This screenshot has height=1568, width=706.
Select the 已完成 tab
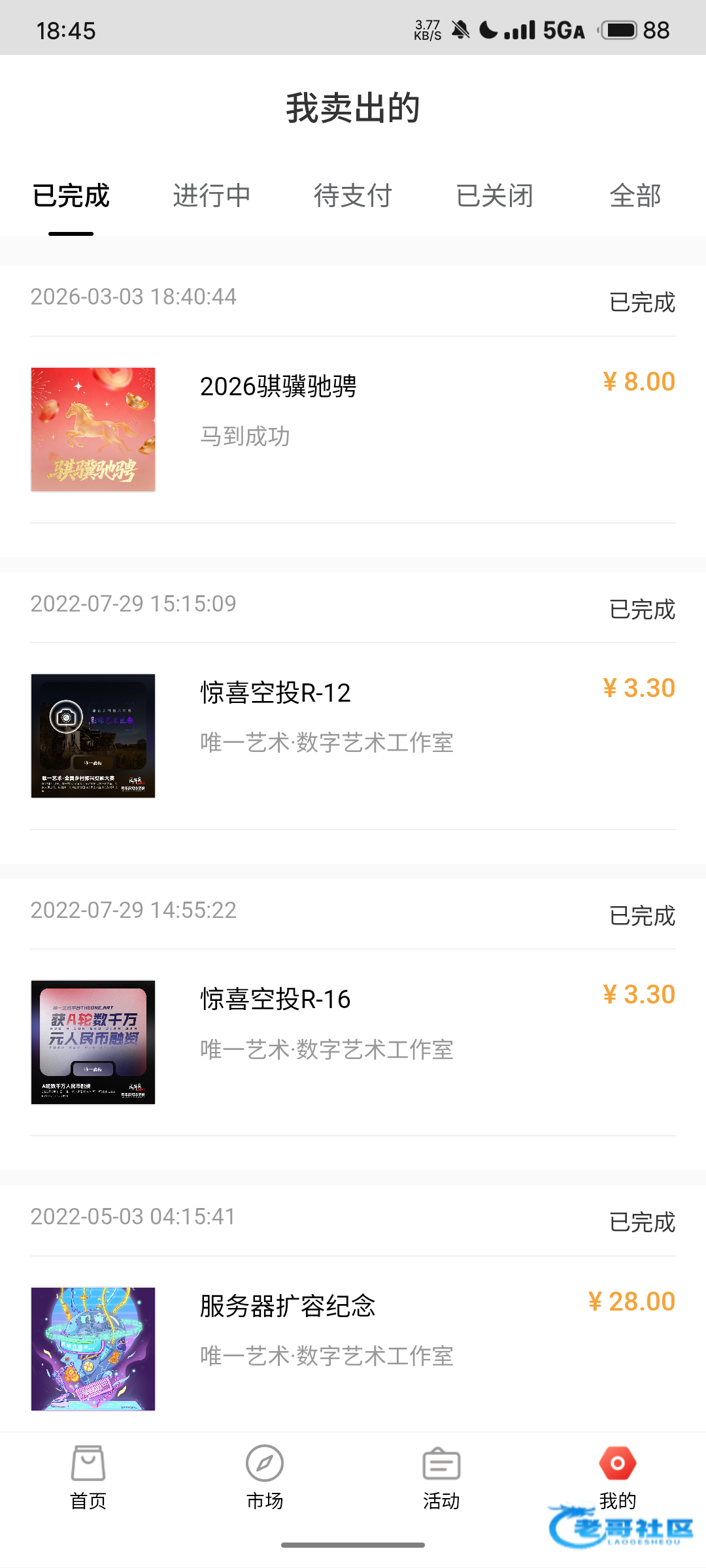pyautogui.click(x=71, y=196)
